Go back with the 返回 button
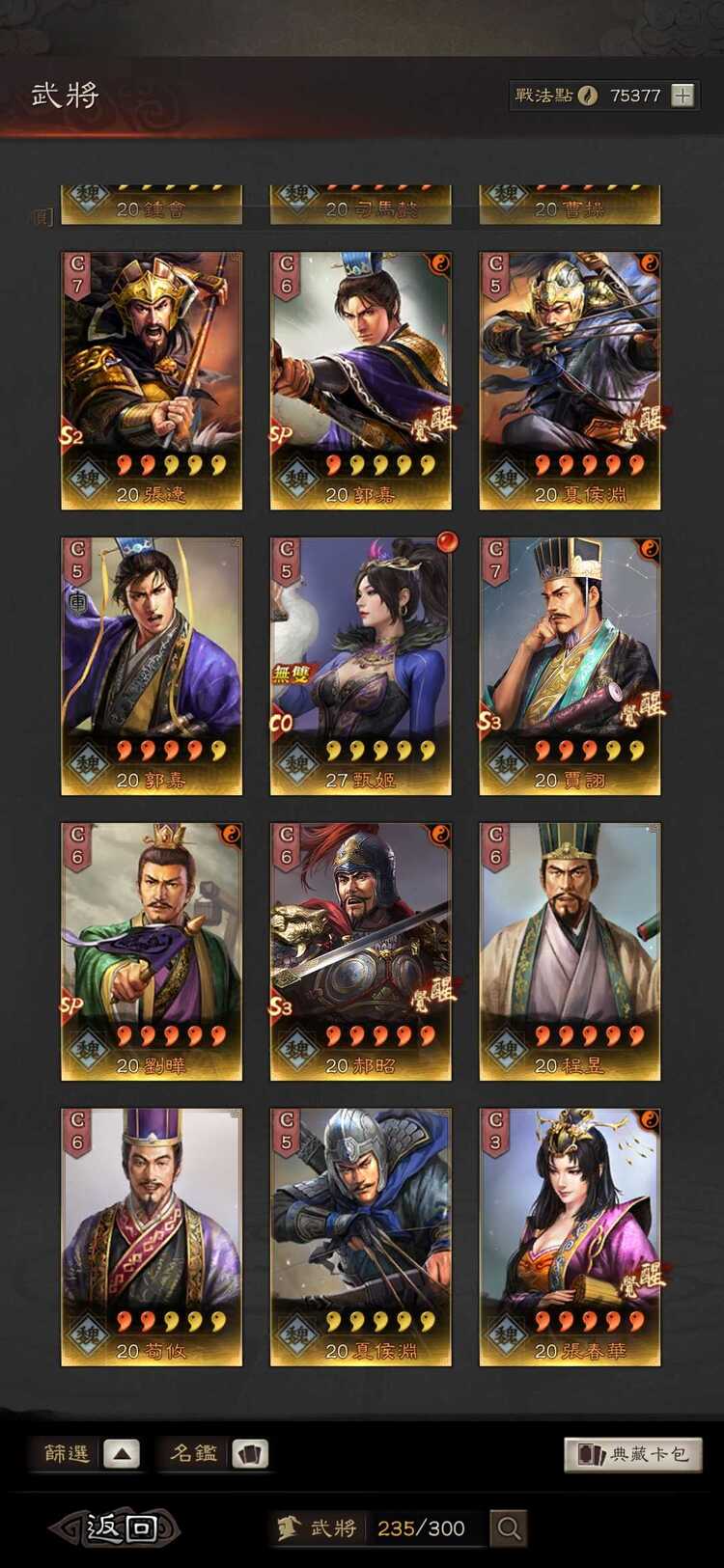724x1568 pixels. coord(118,1527)
